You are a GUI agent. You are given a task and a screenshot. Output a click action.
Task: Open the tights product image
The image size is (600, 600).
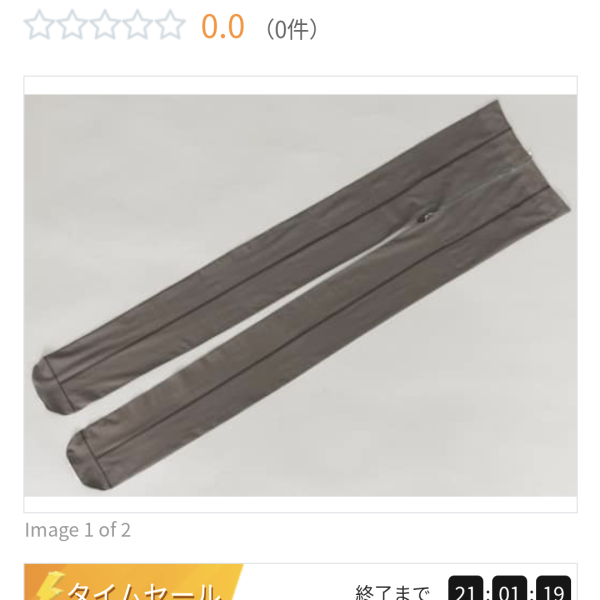coord(300,295)
